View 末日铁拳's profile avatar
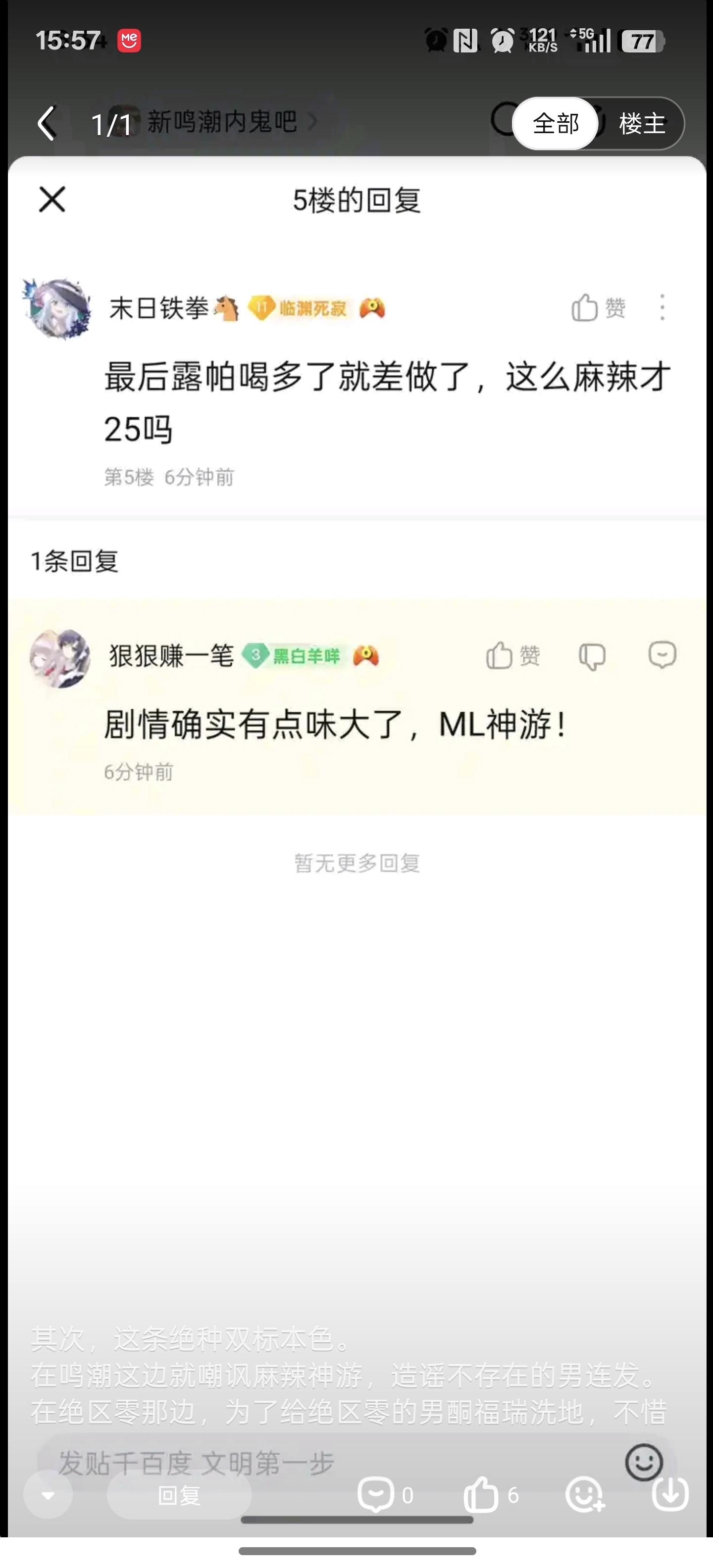 58,308
